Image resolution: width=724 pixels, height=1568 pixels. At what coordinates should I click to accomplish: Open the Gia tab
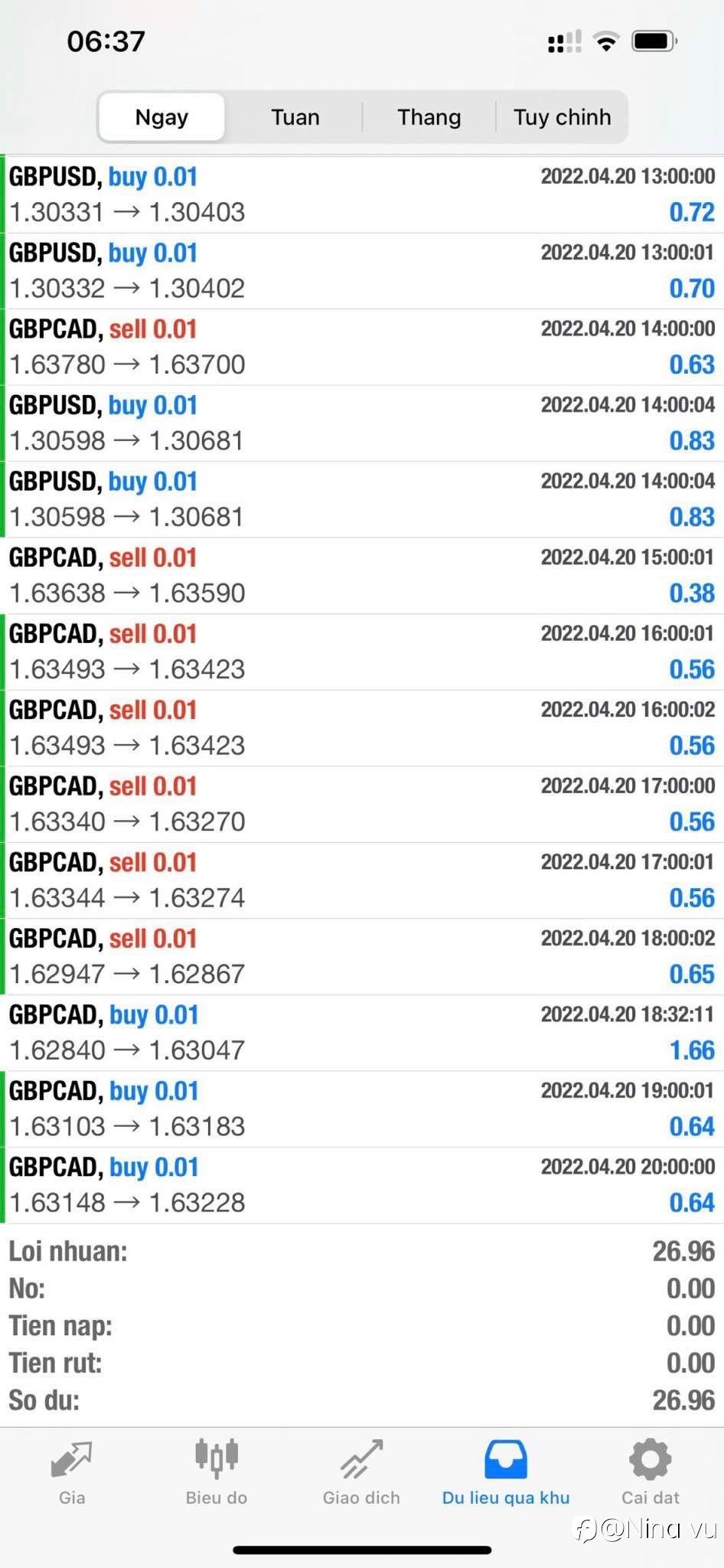[x=72, y=1472]
